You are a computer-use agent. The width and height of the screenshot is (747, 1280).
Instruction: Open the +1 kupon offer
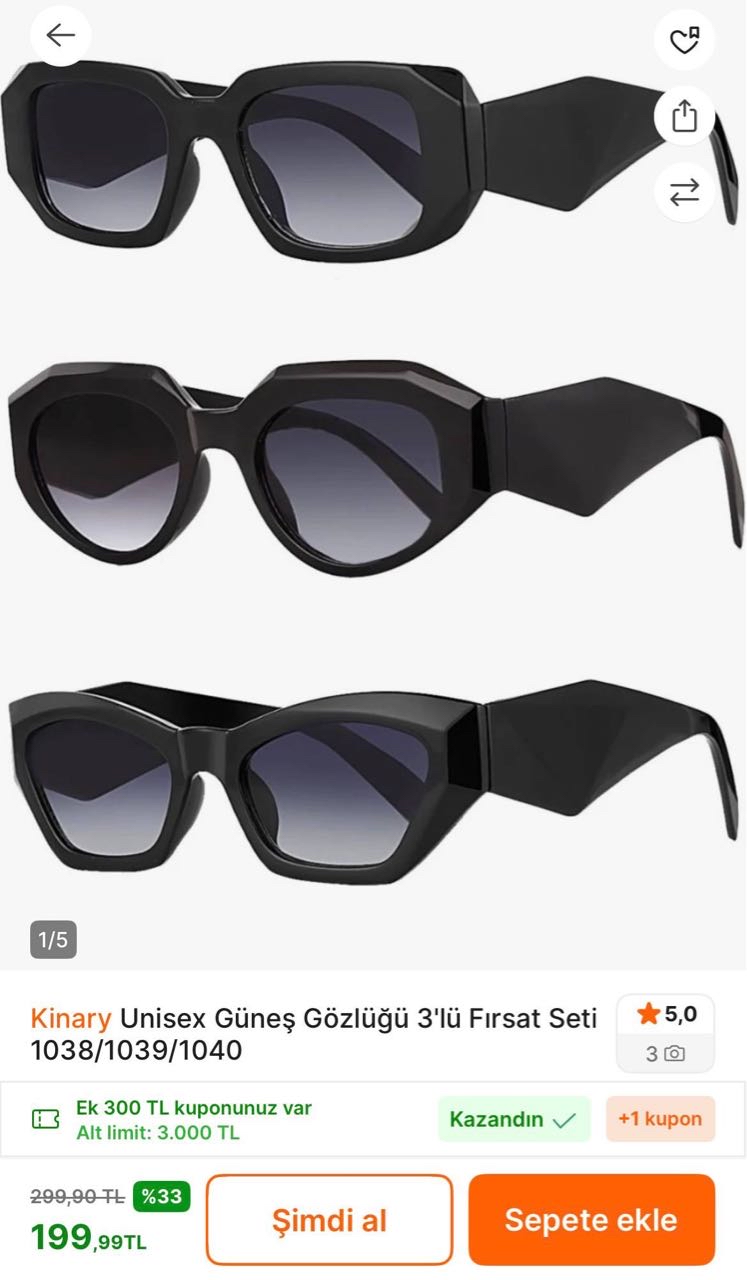tap(659, 1119)
